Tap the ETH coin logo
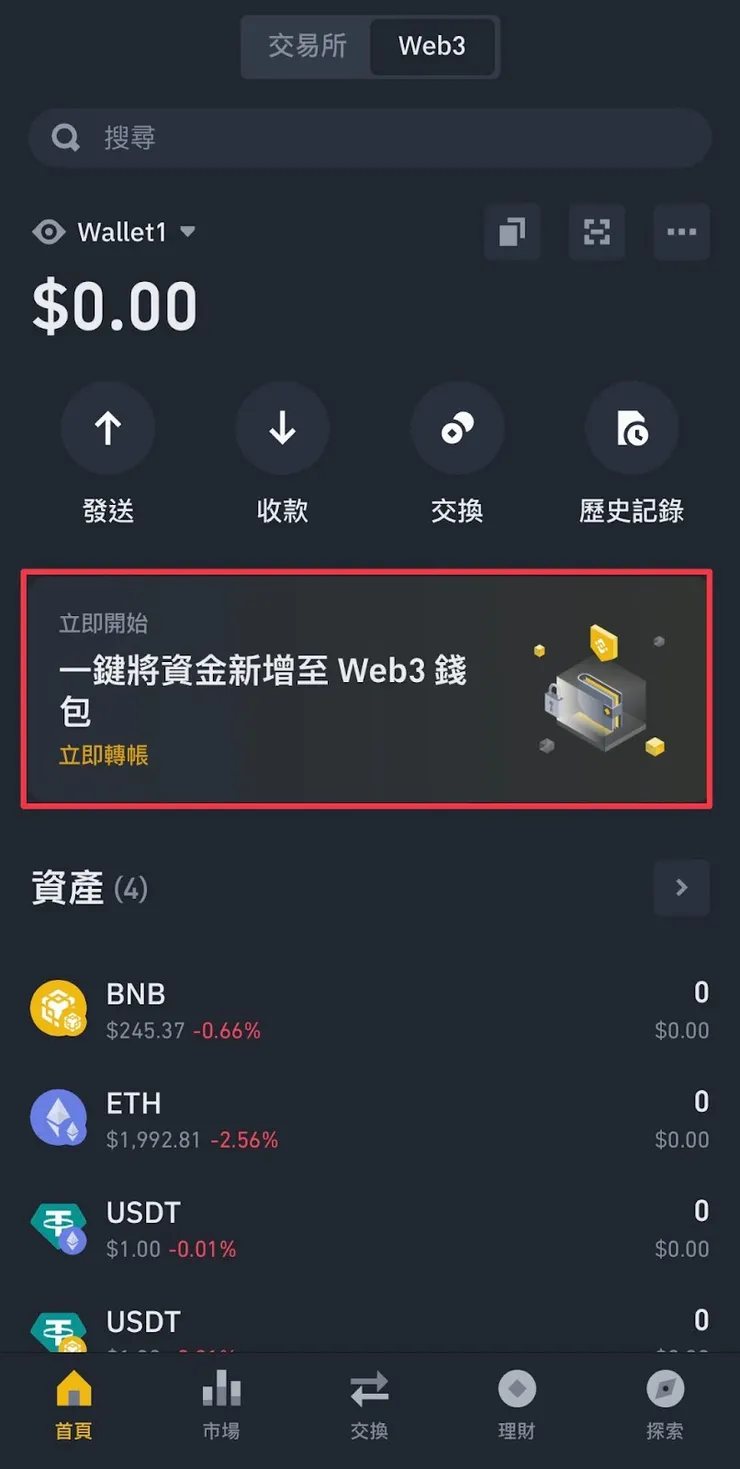This screenshot has height=1469, width=740. coord(58,1117)
